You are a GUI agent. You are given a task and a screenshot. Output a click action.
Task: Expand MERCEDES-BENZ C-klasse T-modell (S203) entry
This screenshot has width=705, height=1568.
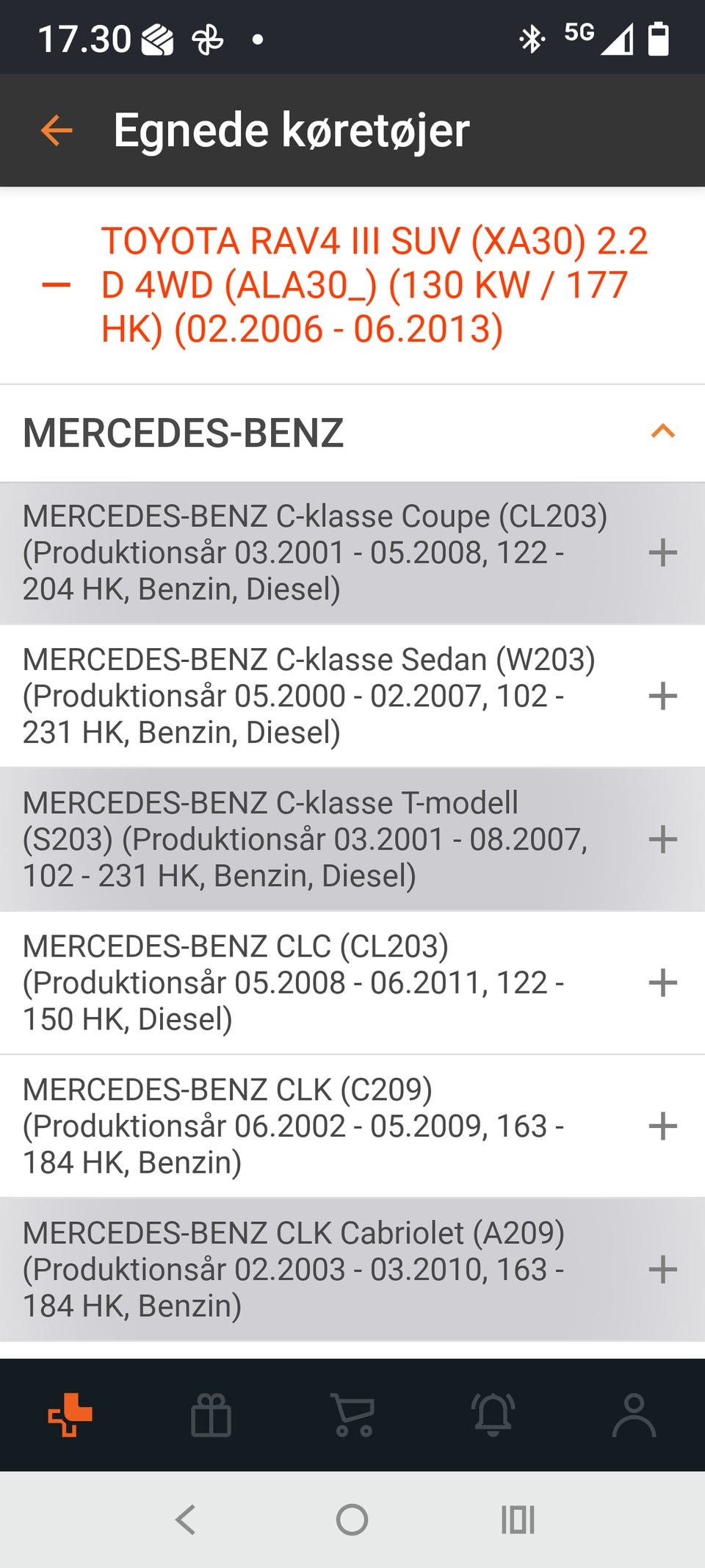(663, 838)
